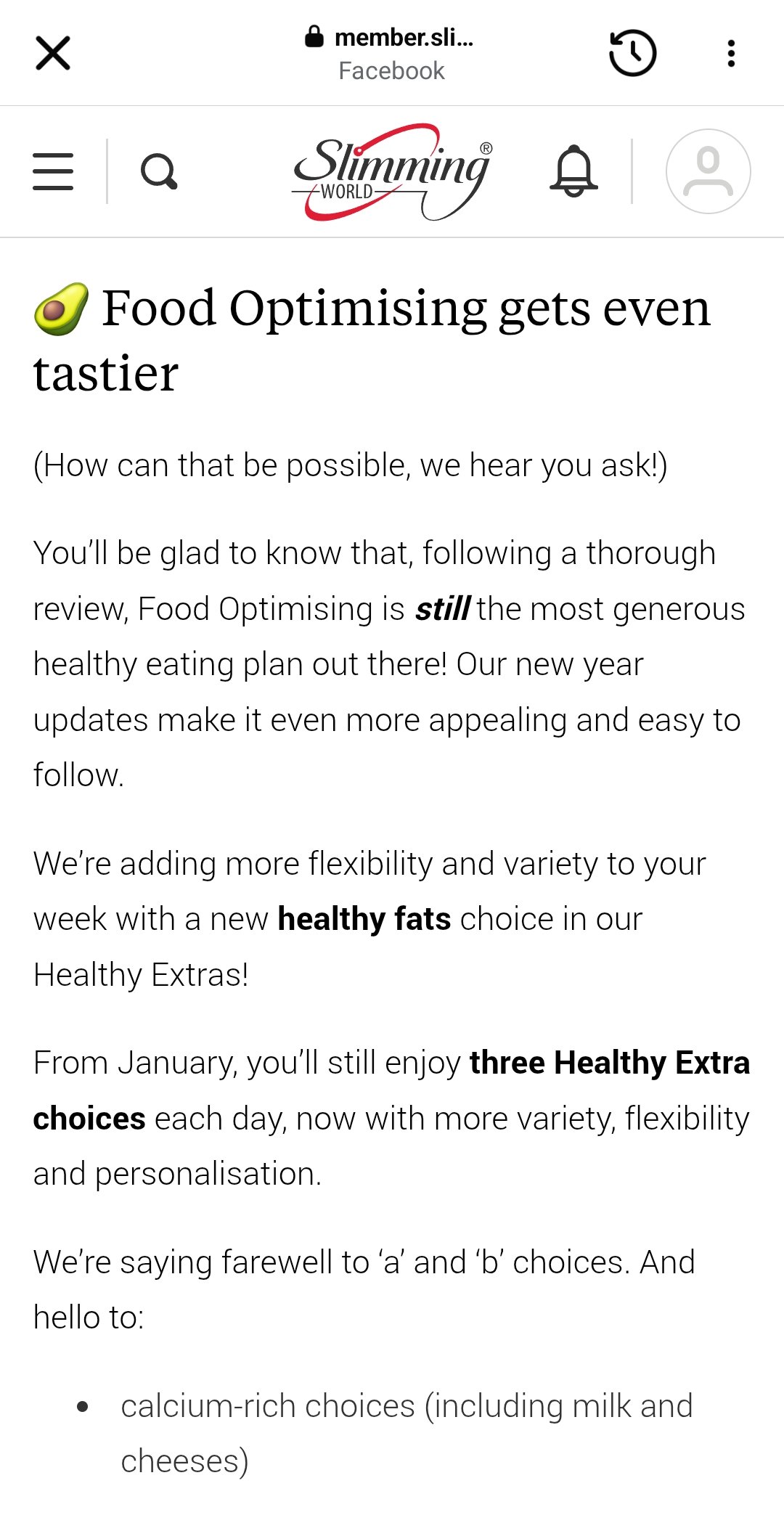The width and height of the screenshot is (784, 1531).
Task: Open the profile avatar
Action: coord(708,171)
